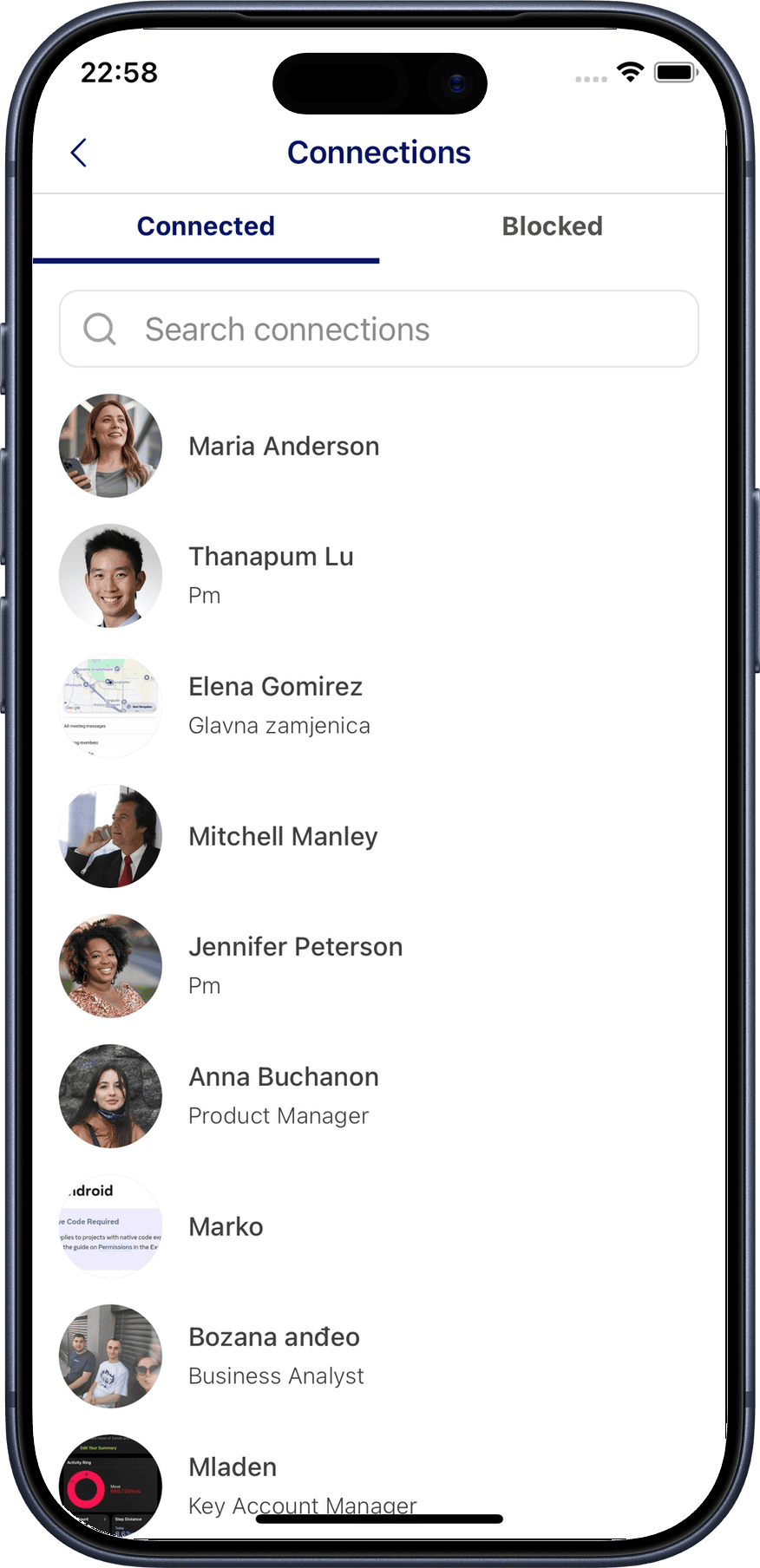Viewport: 760px width, 1568px height.
Task: Select the Connected tab
Action: tap(206, 226)
